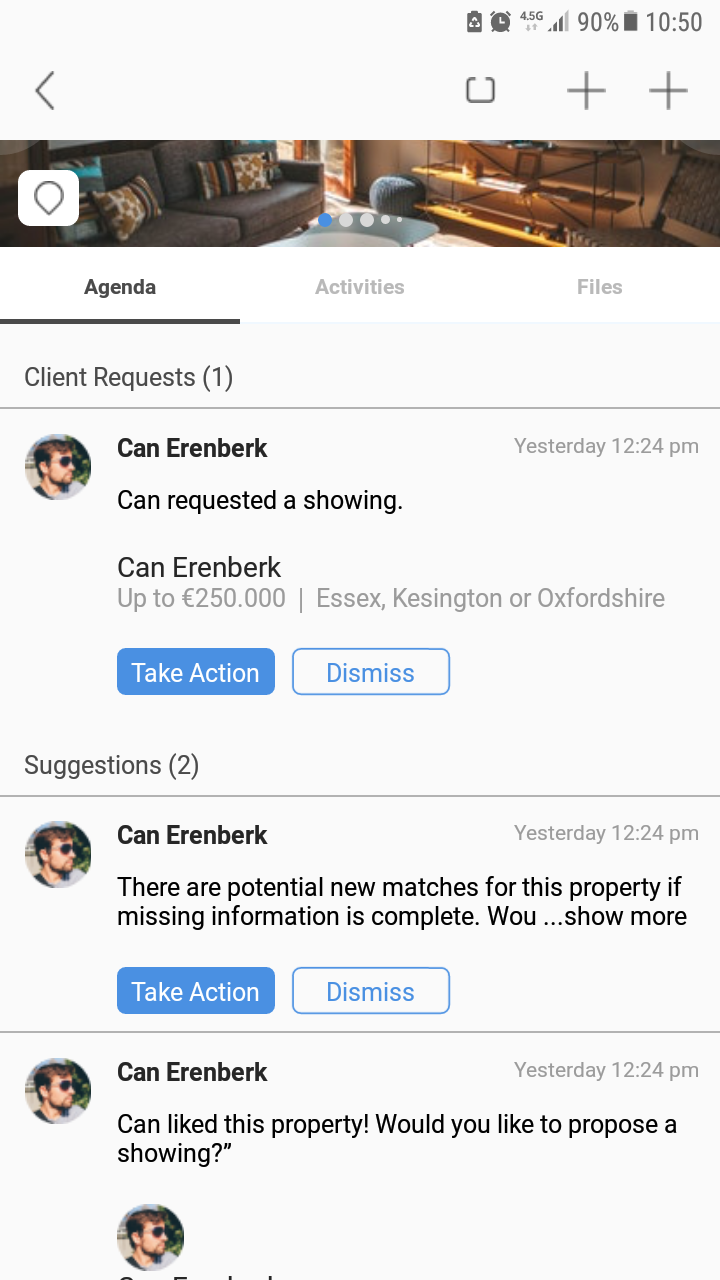Expand the Suggestions section header

tap(111, 765)
